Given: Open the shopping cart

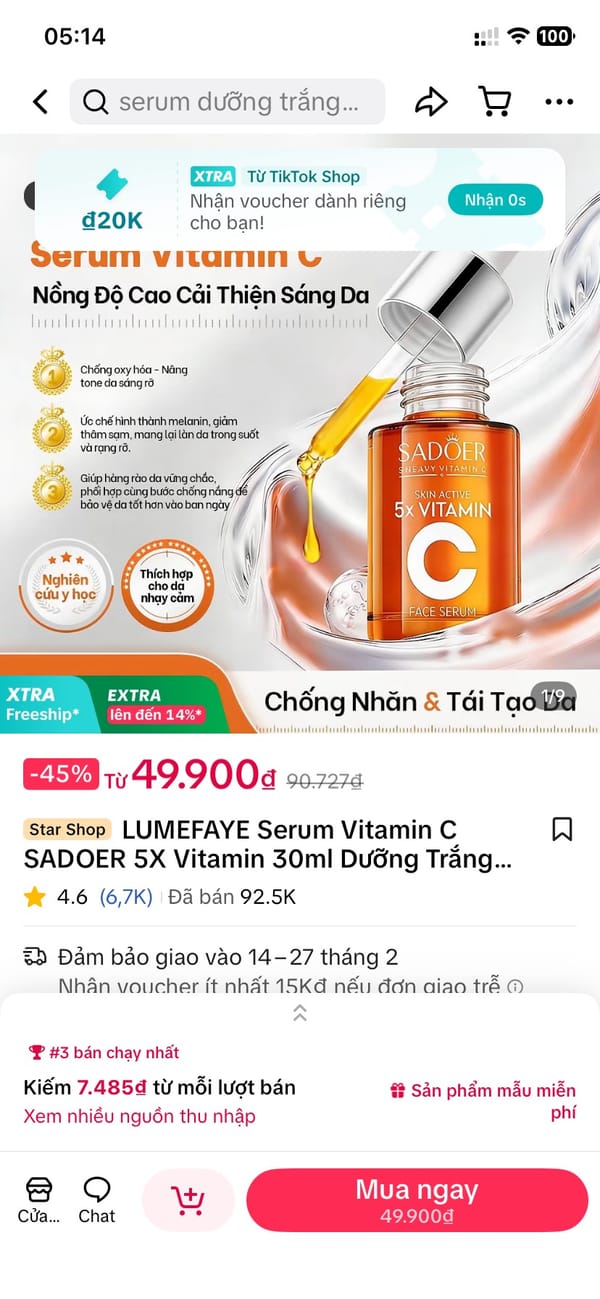Looking at the screenshot, I should [x=494, y=101].
